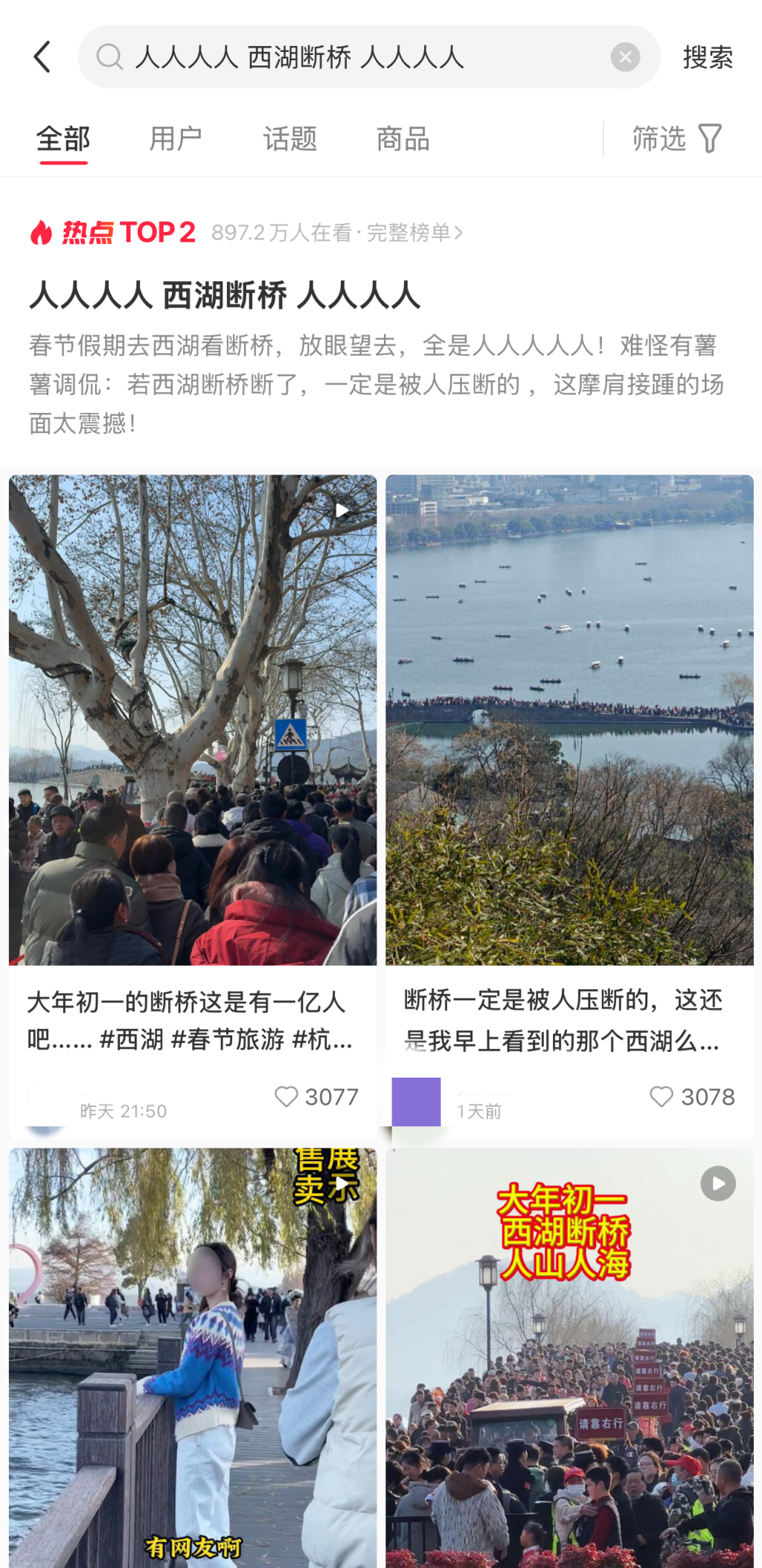The width and height of the screenshot is (762, 1568).
Task: Select the 全部 tab
Action: pyautogui.click(x=63, y=139)
